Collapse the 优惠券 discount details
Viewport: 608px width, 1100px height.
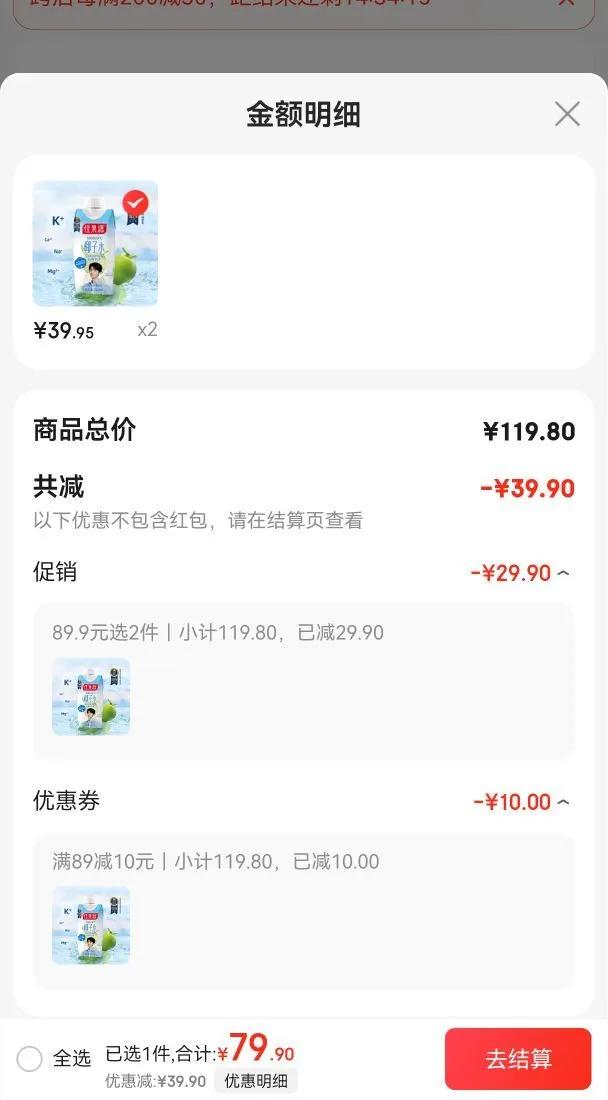563,802
